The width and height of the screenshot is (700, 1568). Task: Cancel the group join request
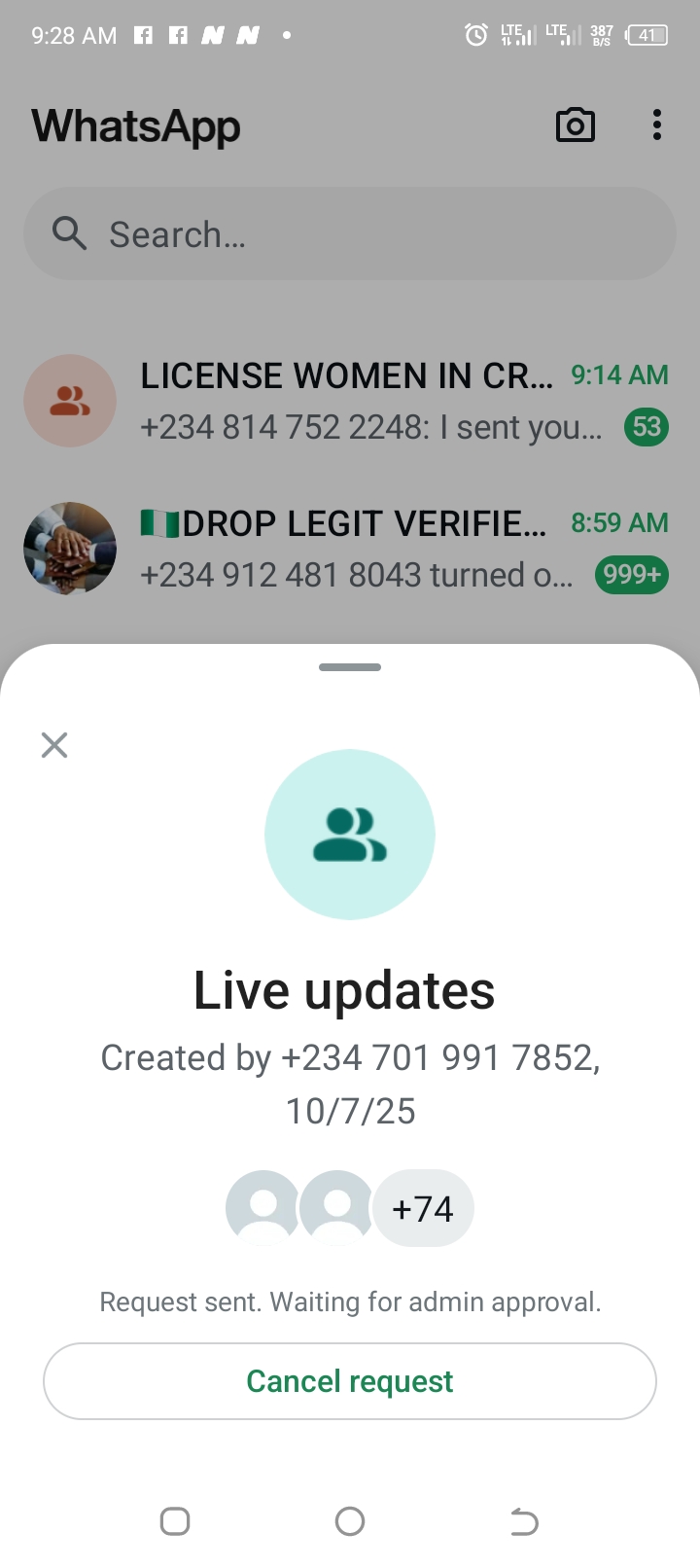(350, 1381)
